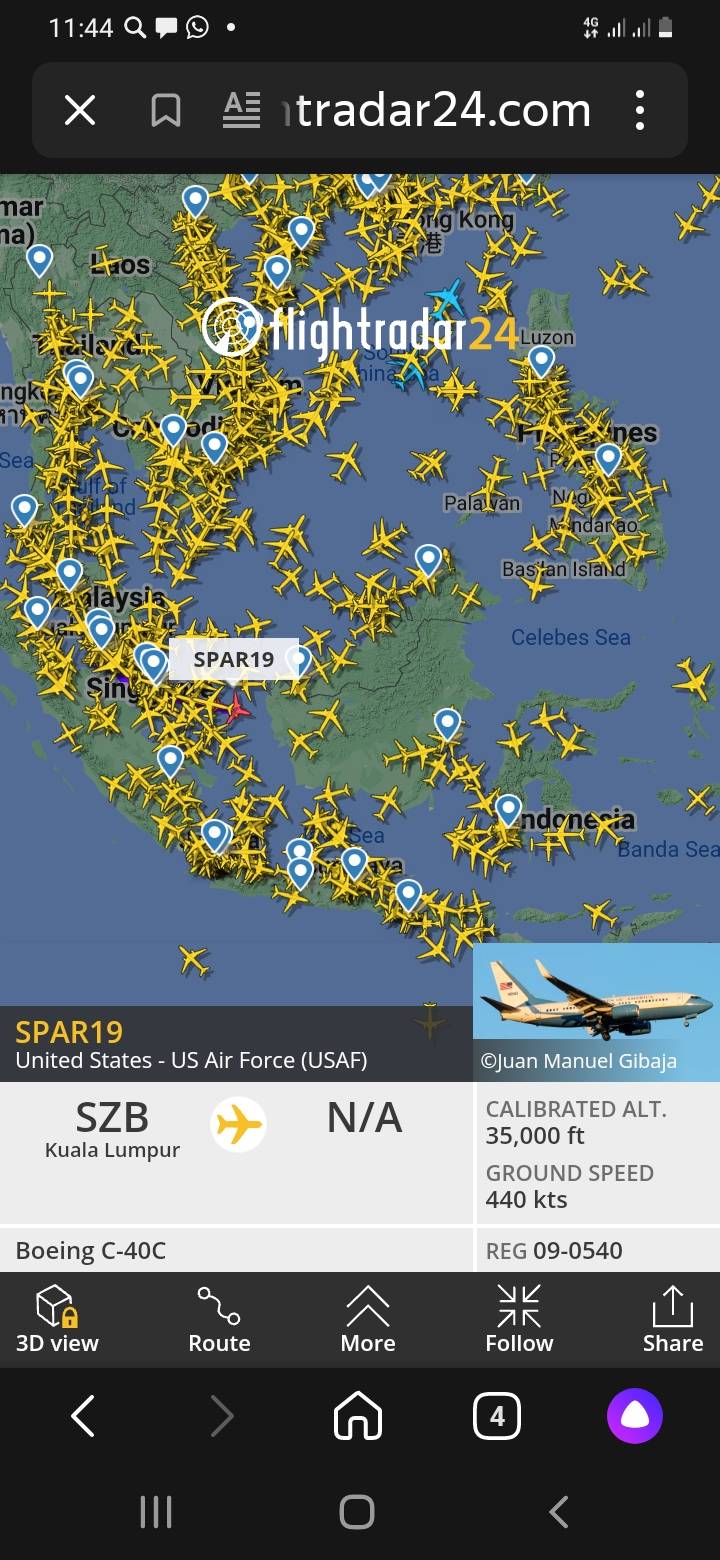720x1560 pixels.
Task: Select the blue aircraft near Hong Kong
Action: click(x=446, y=298)
